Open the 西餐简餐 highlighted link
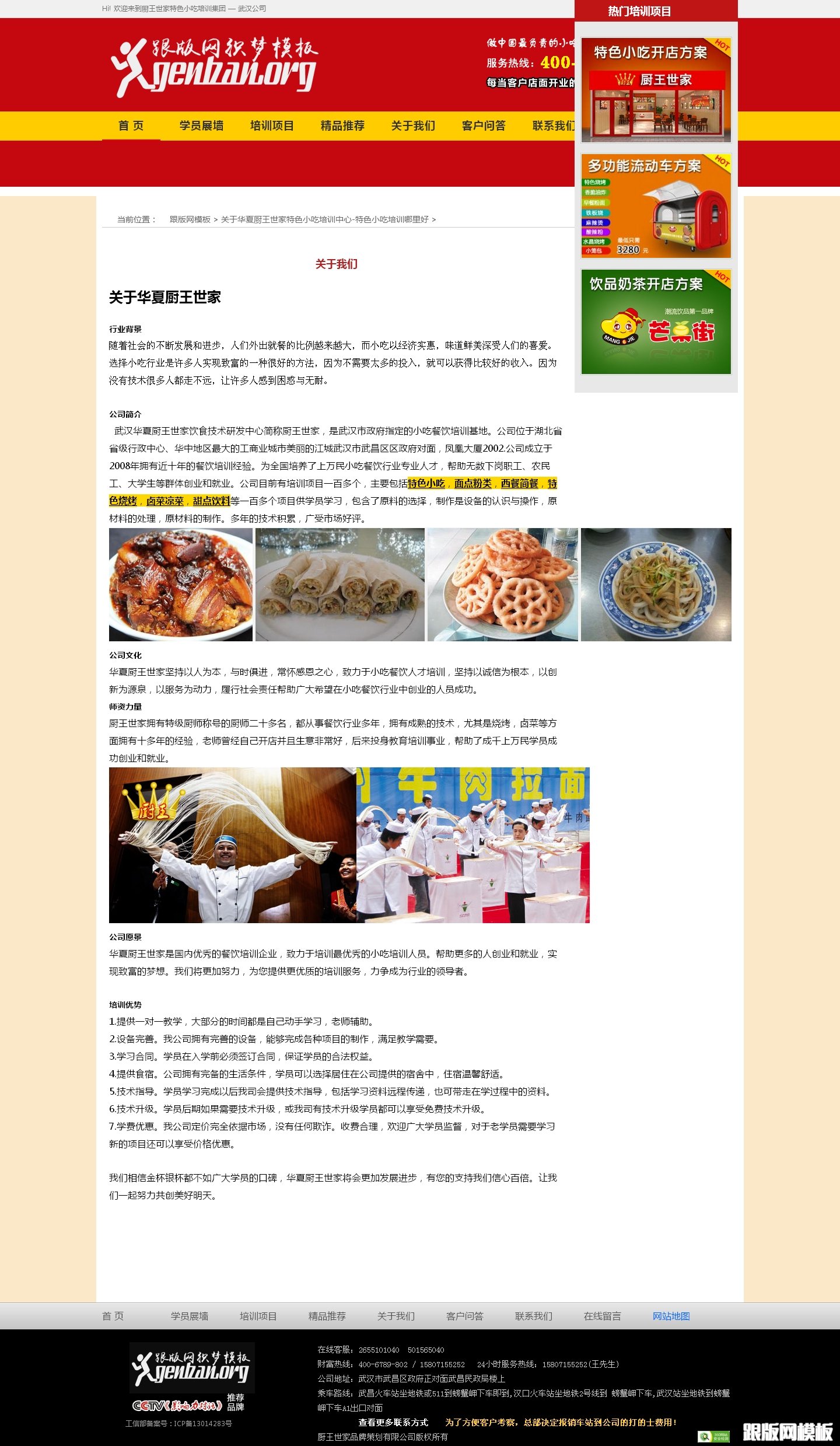Viewport: 840px width, 1446px height. (520, 483)
